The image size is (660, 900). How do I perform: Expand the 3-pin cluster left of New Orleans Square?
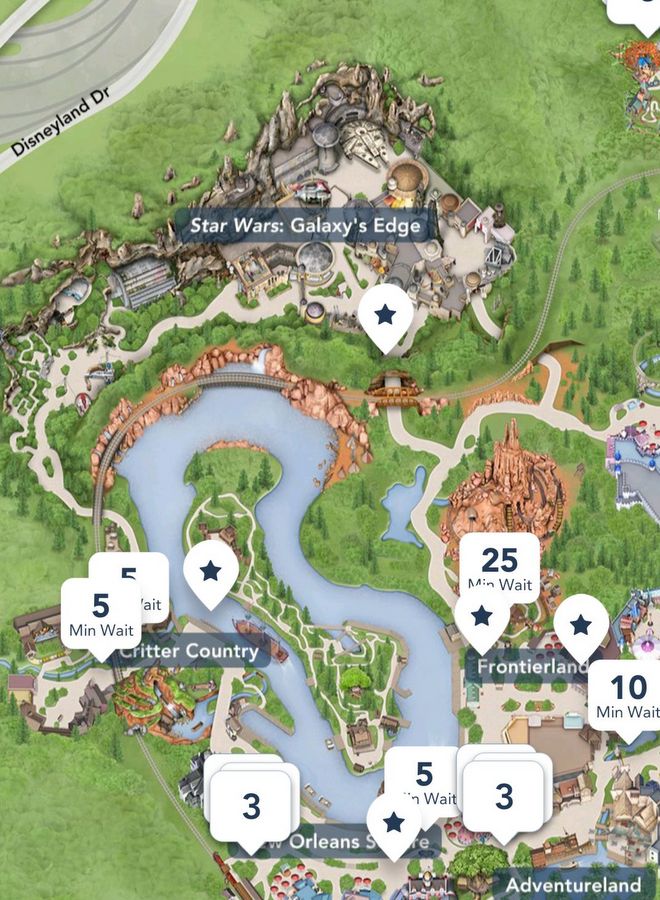tap(252, 804)
